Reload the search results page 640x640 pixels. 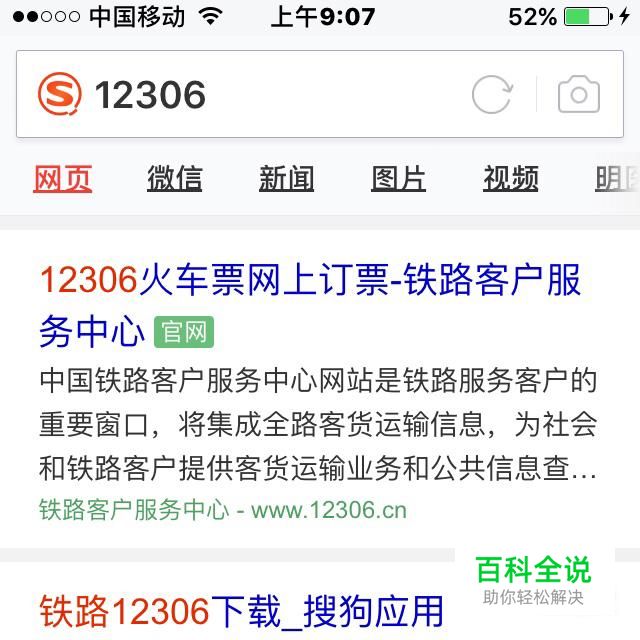[492, 96]
